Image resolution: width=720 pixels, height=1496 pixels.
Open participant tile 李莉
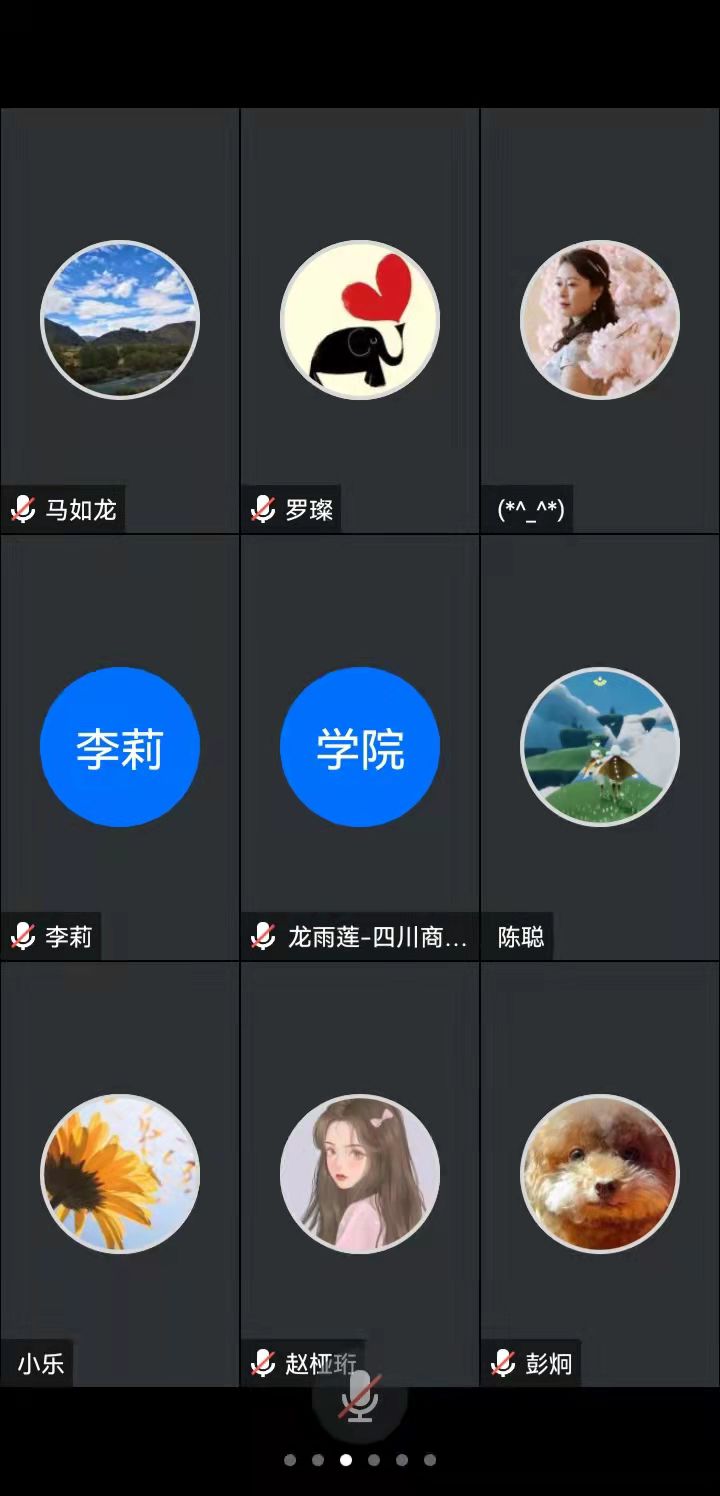(x=120, y=747)
